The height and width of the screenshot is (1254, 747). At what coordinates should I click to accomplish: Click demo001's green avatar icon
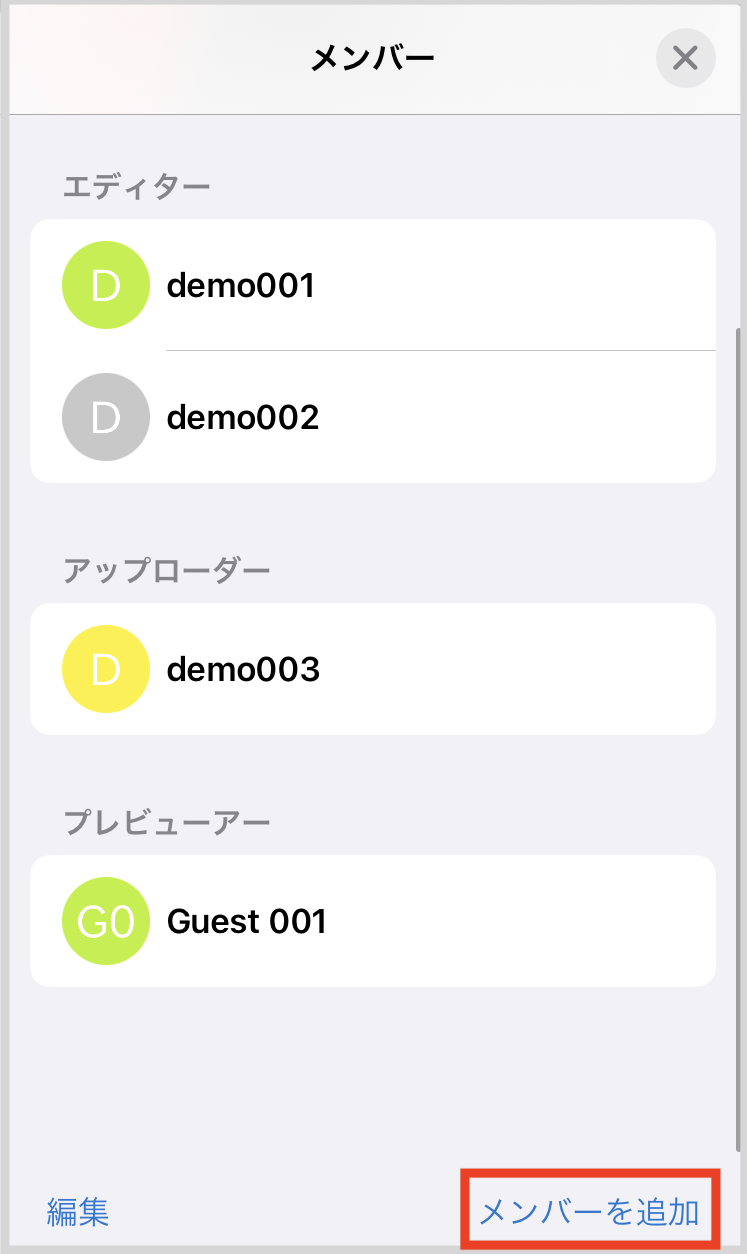[105, 285]
